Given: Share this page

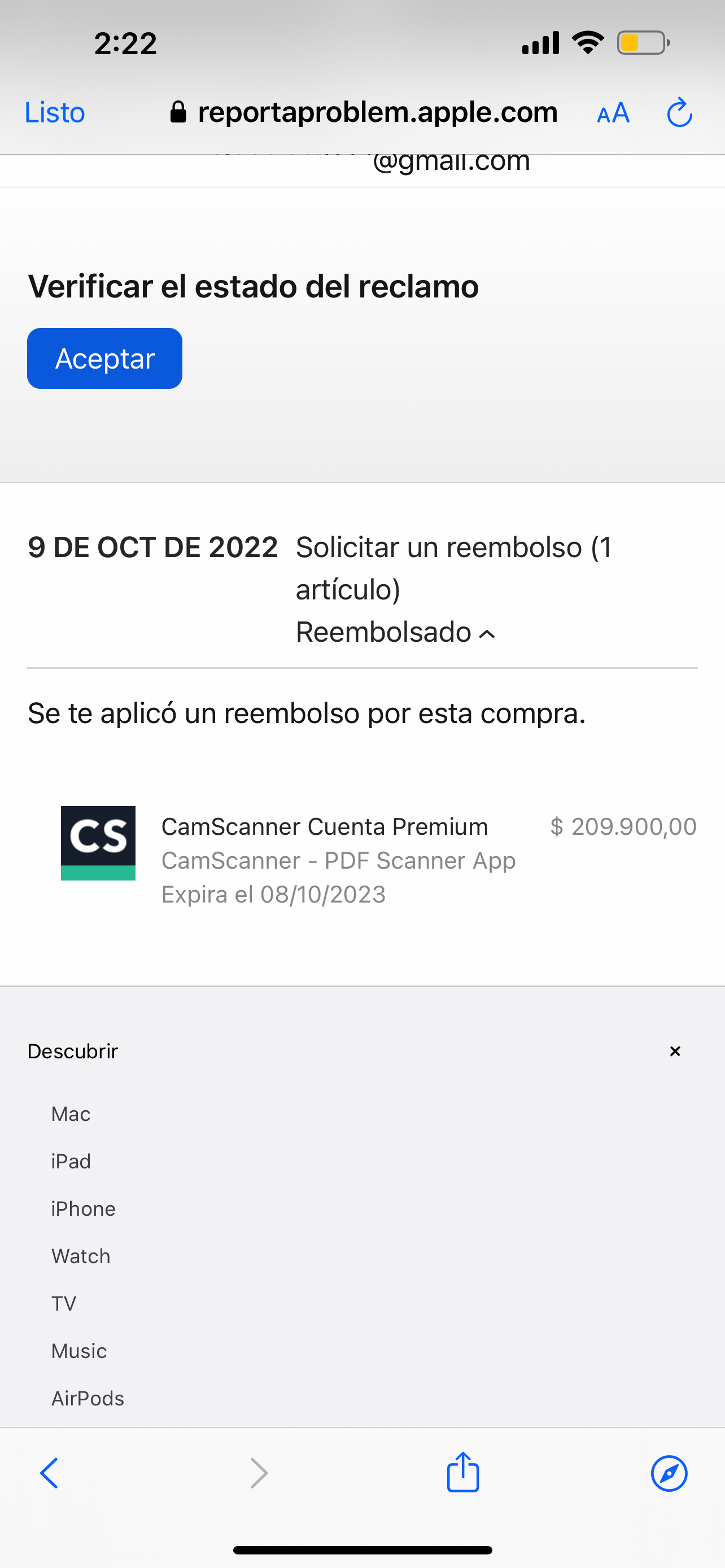Looking at the screenshot, I should (x=462, y=1473).
